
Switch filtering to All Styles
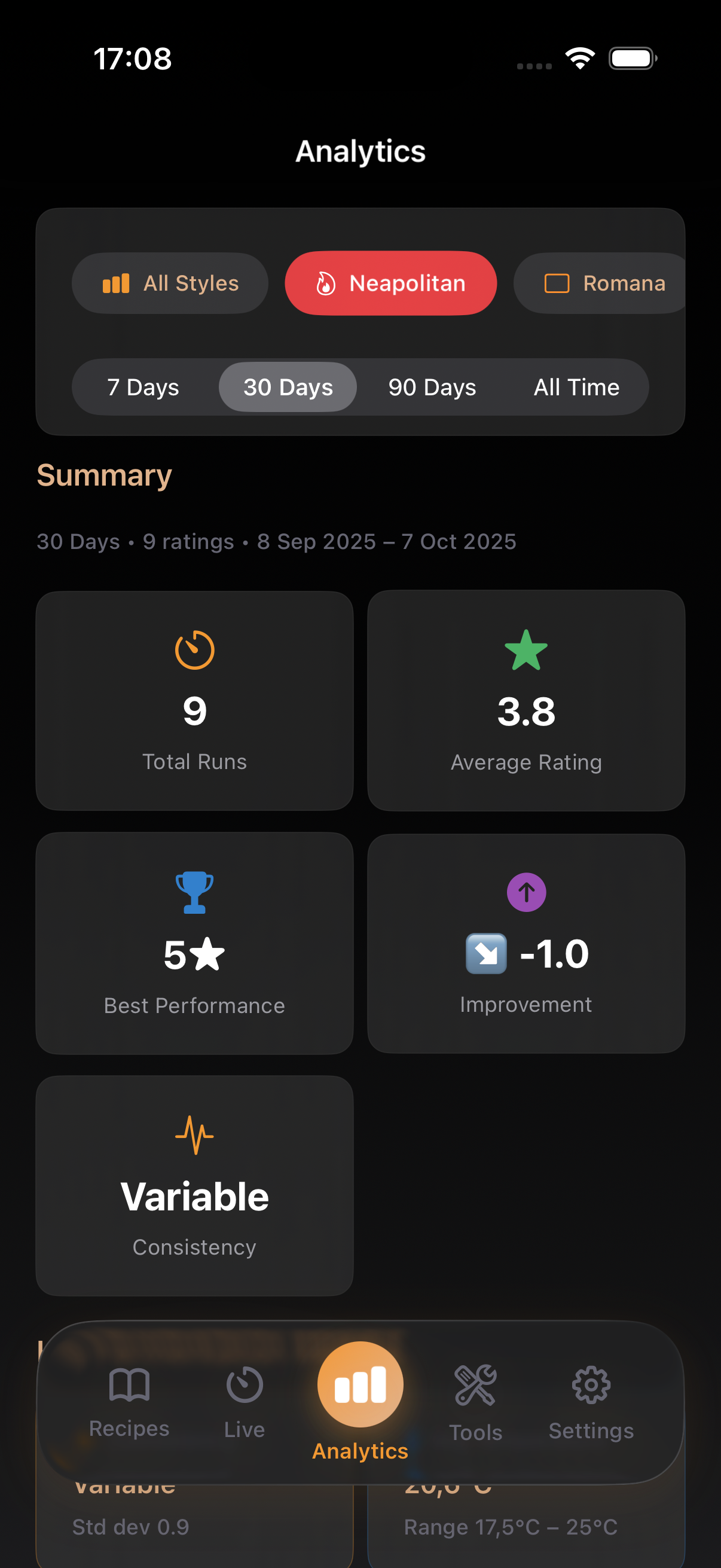point(170,282)
